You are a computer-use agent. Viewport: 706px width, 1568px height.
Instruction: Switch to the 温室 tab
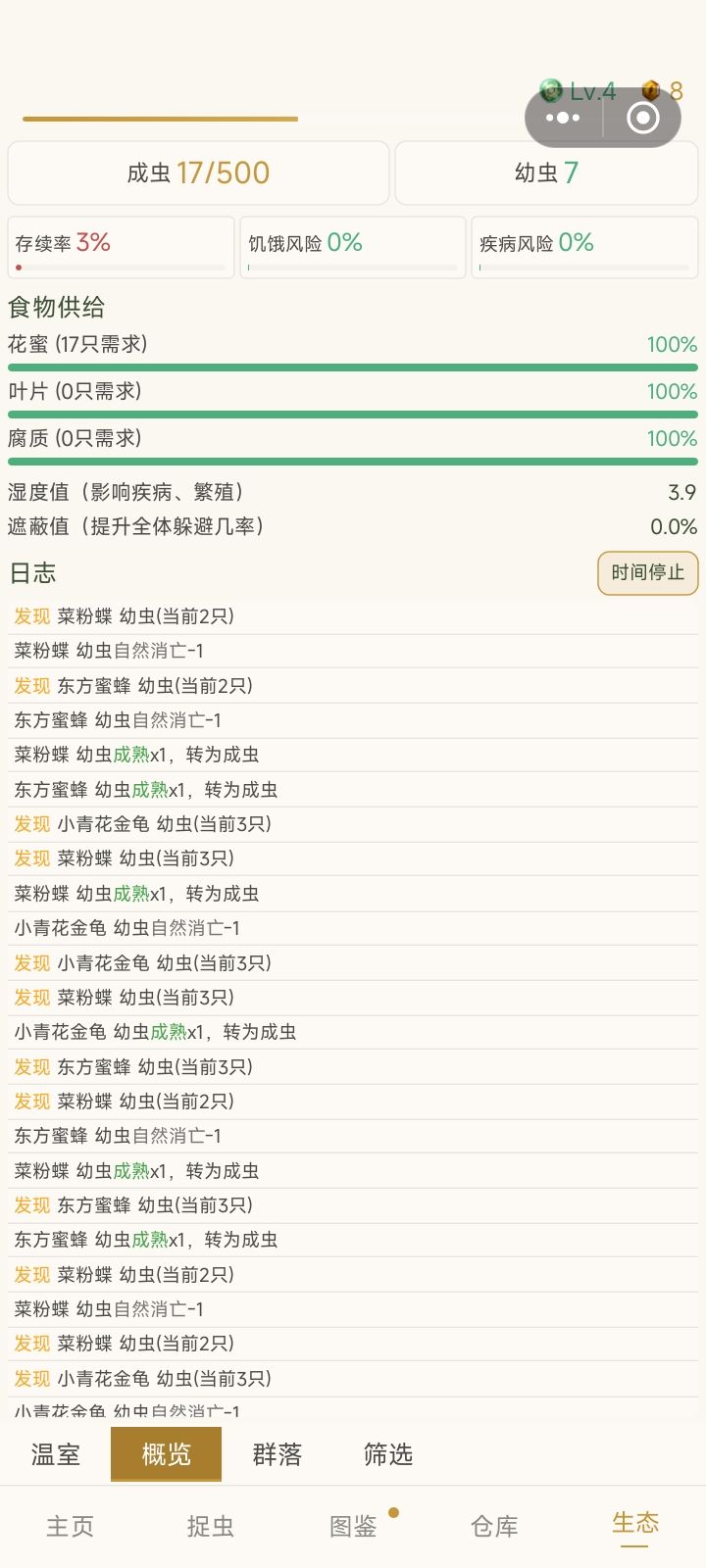point(56,1454)
